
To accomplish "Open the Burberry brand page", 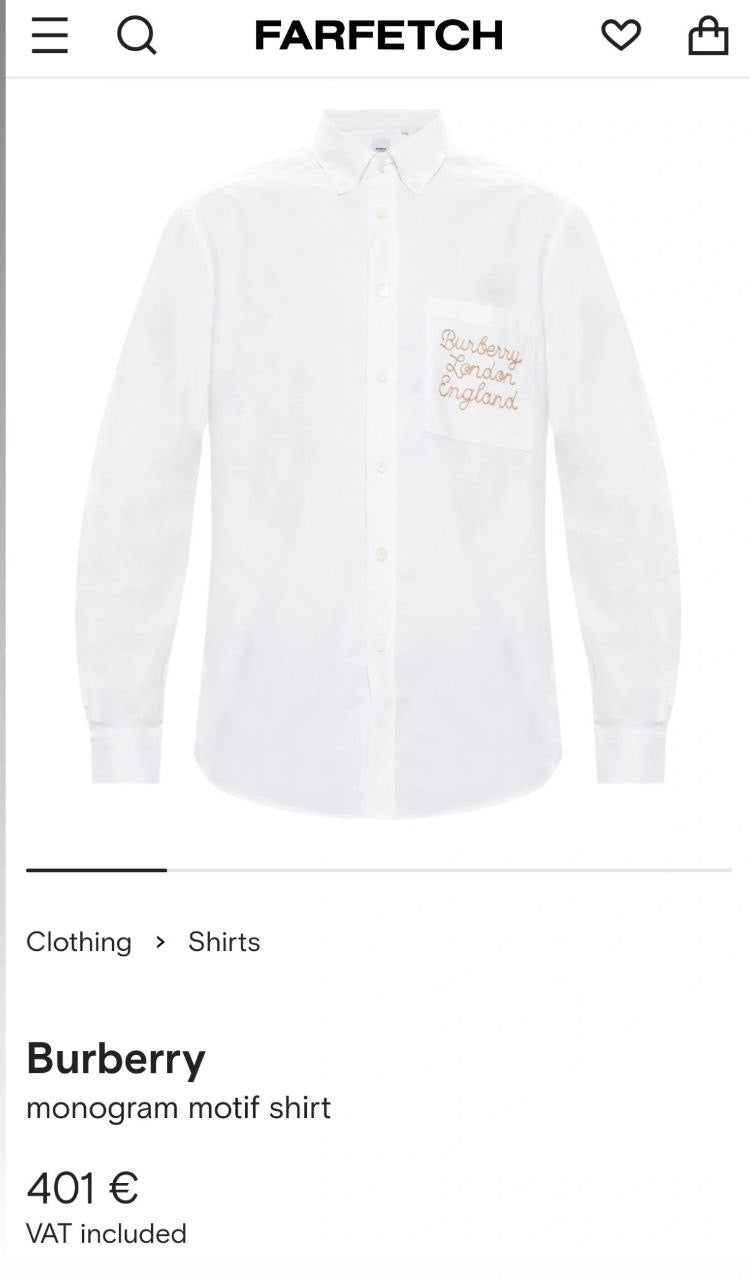I will tap(116, 1058).
